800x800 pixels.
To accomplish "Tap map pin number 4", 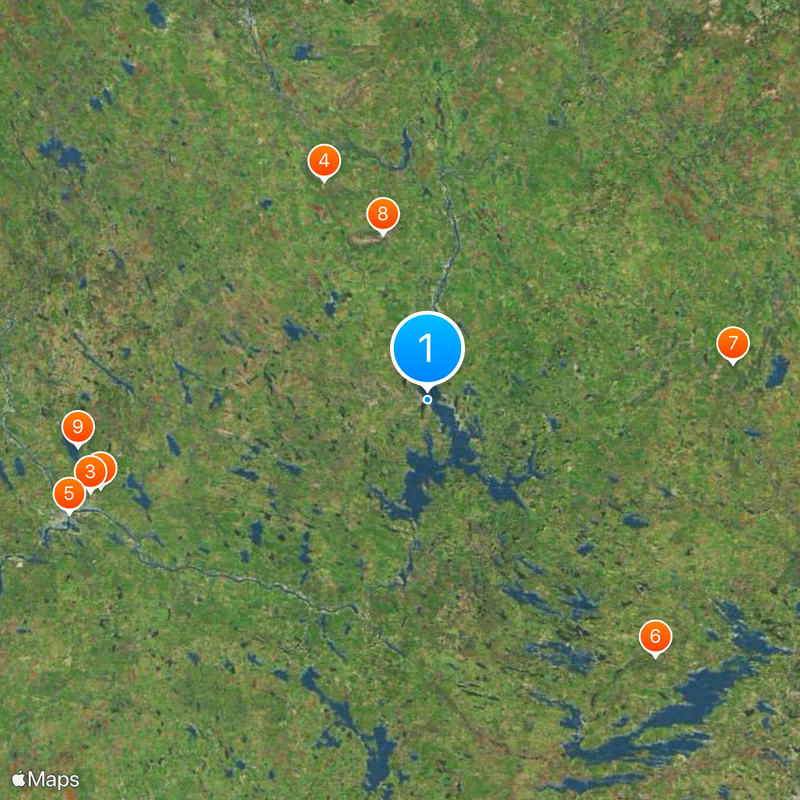I will pyautogui.click(x=323, y=160).
